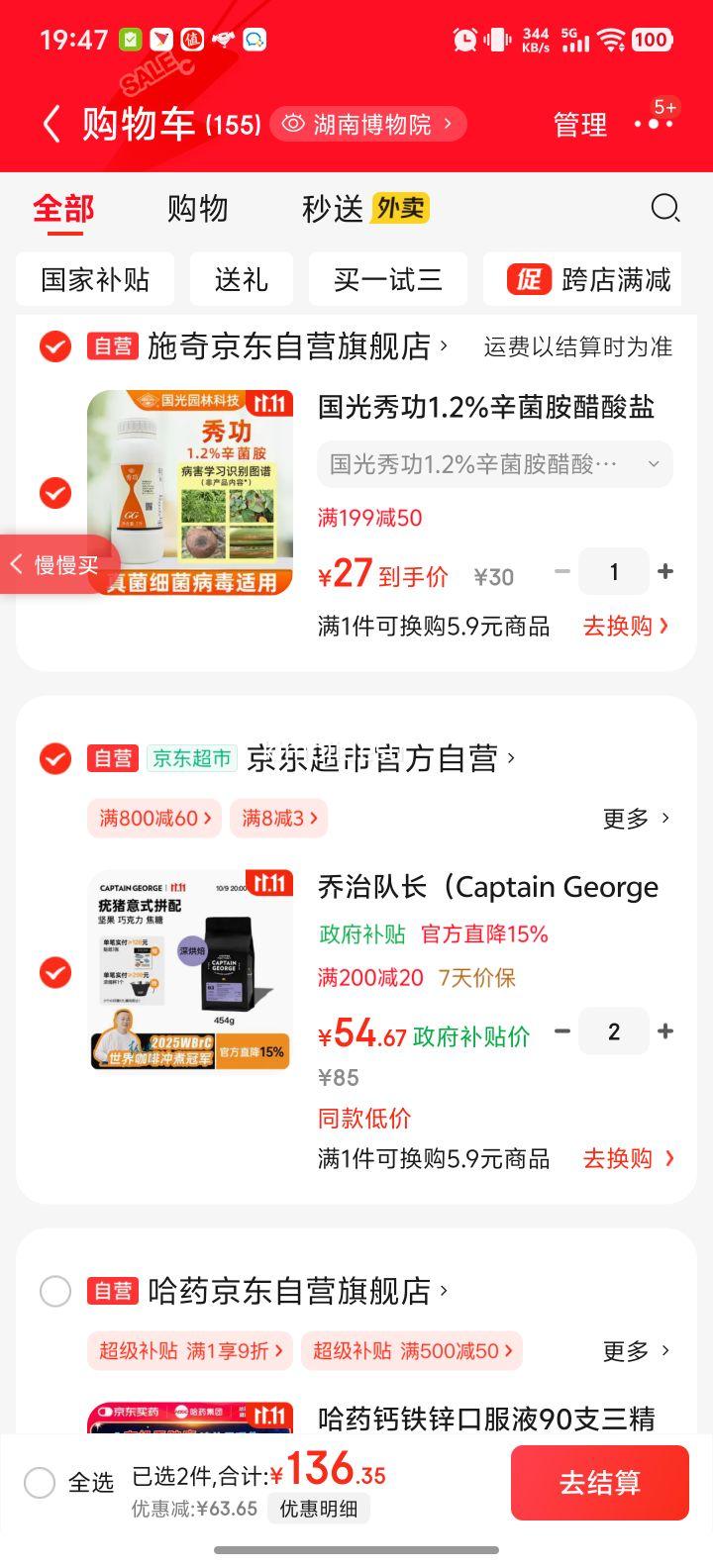Toggle 全选 to select all items
Image resolution: width=713 pixels, height=1568 pixels.
point(40,1482)
